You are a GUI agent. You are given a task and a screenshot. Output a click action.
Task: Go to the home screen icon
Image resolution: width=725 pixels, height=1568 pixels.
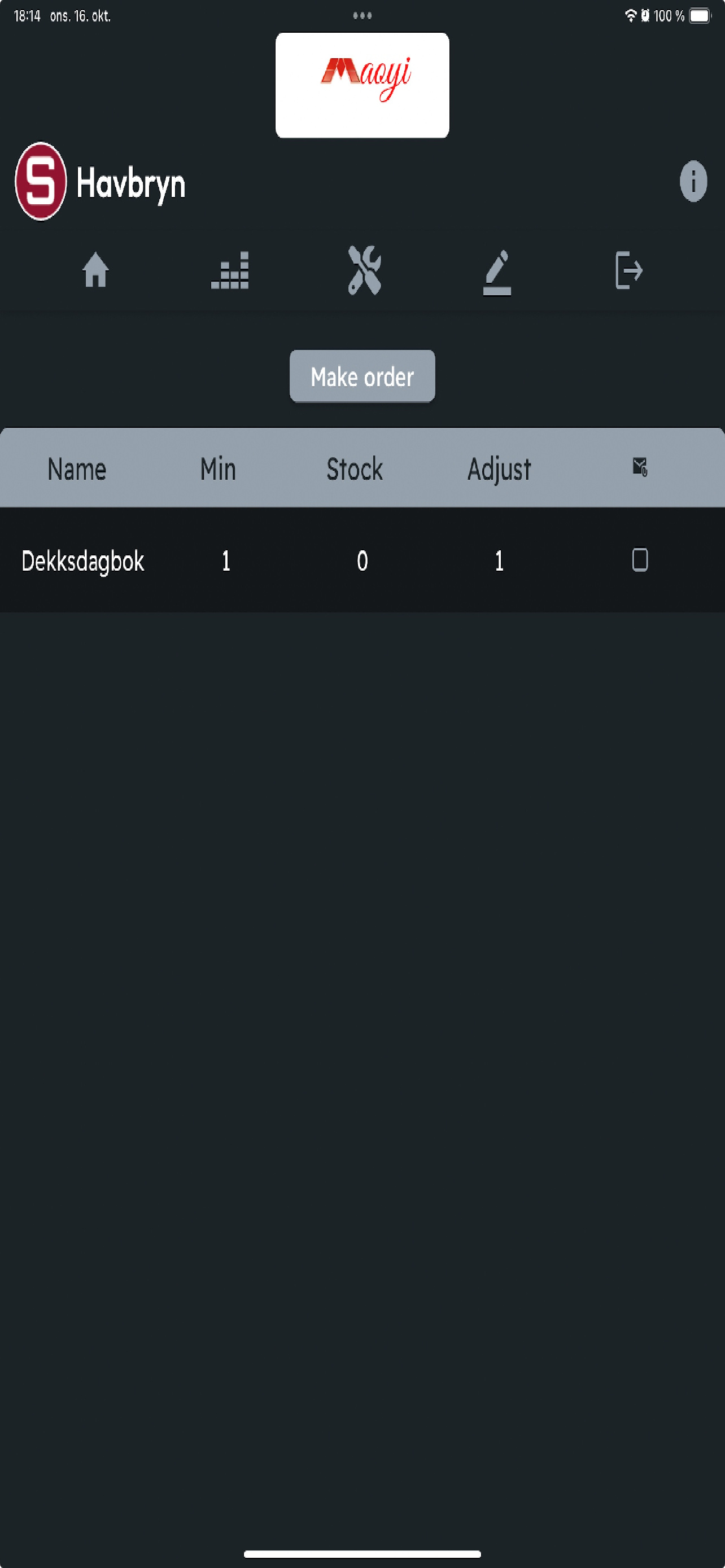[95, 270]
